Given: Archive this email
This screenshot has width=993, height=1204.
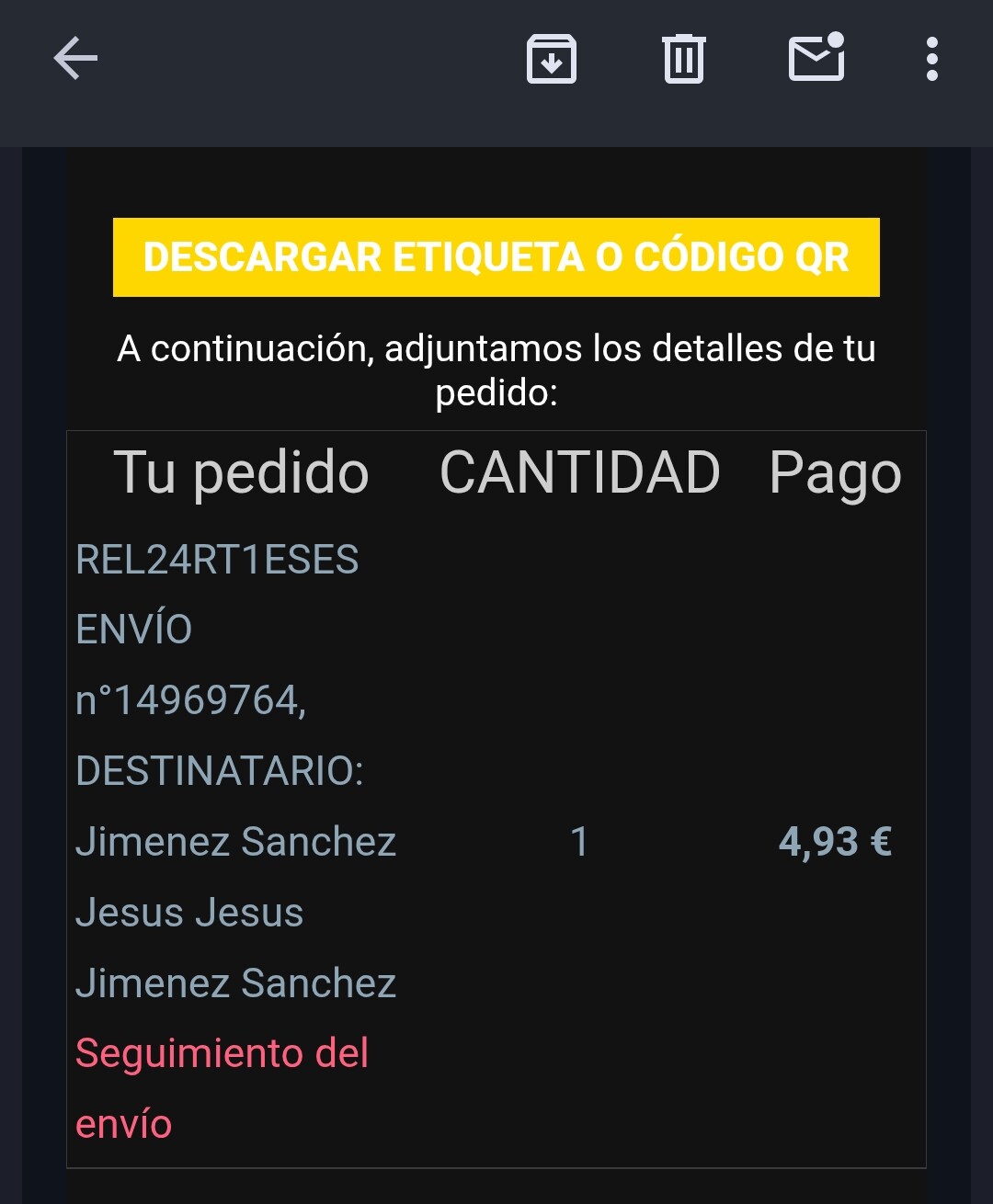Looking at the screenshot, I should click(551, 59).
